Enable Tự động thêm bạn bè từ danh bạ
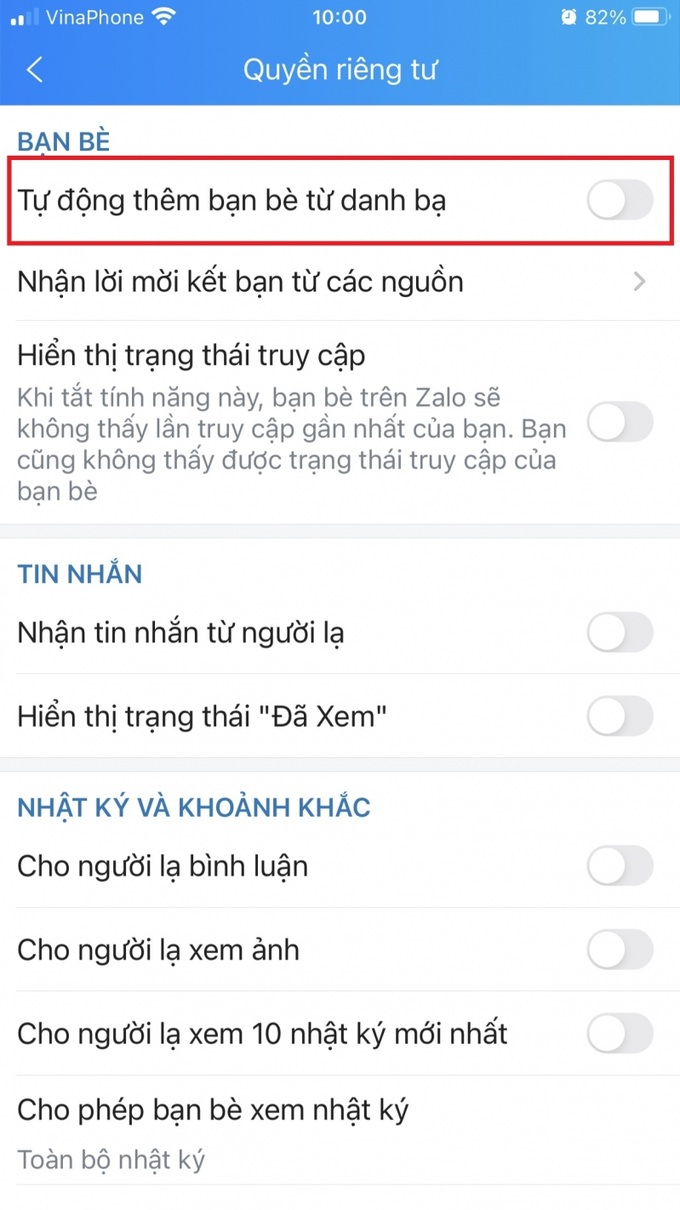 tap(619, 201)
